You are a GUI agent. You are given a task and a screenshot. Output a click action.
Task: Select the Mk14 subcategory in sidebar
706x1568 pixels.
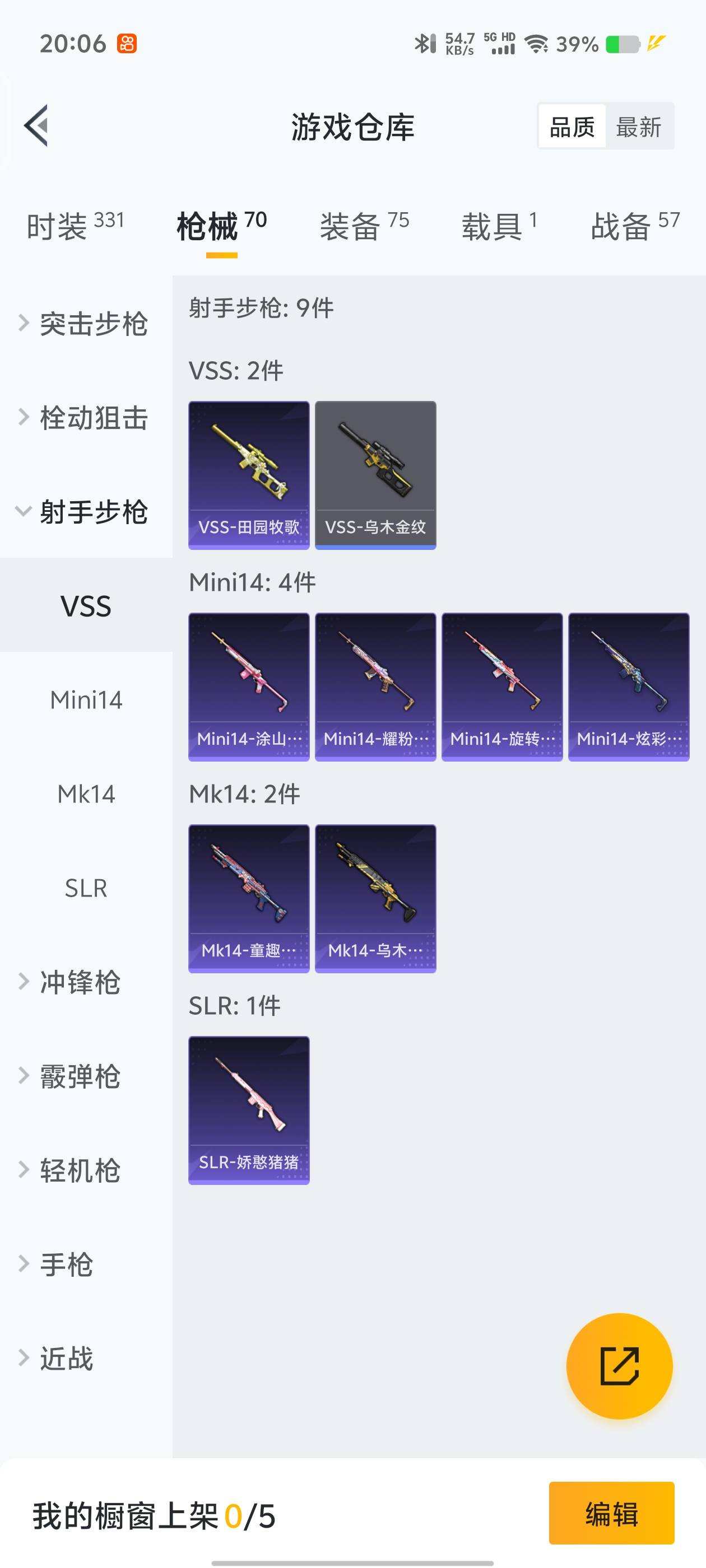(85, 794)
